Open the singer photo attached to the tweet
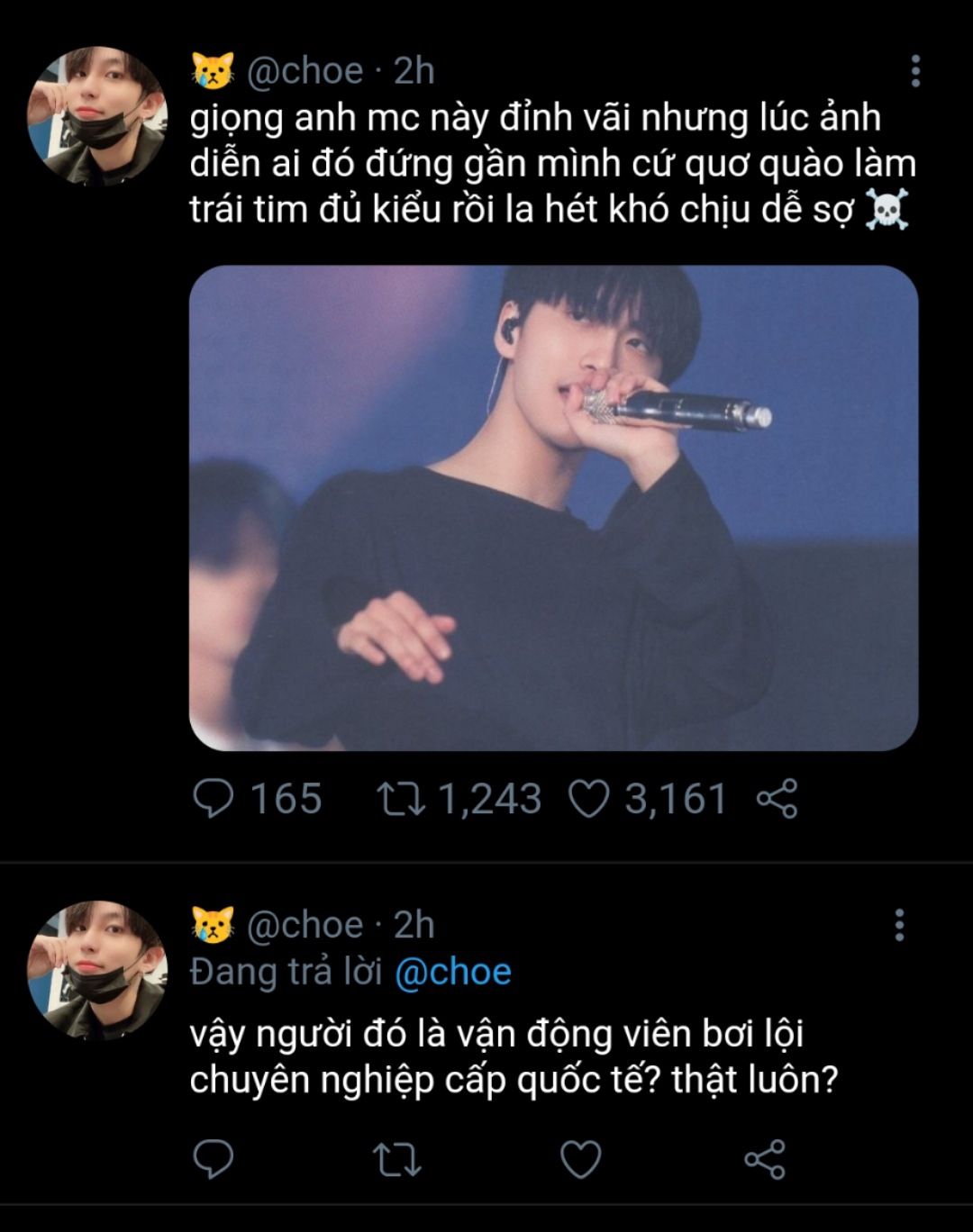 [553, 508]
